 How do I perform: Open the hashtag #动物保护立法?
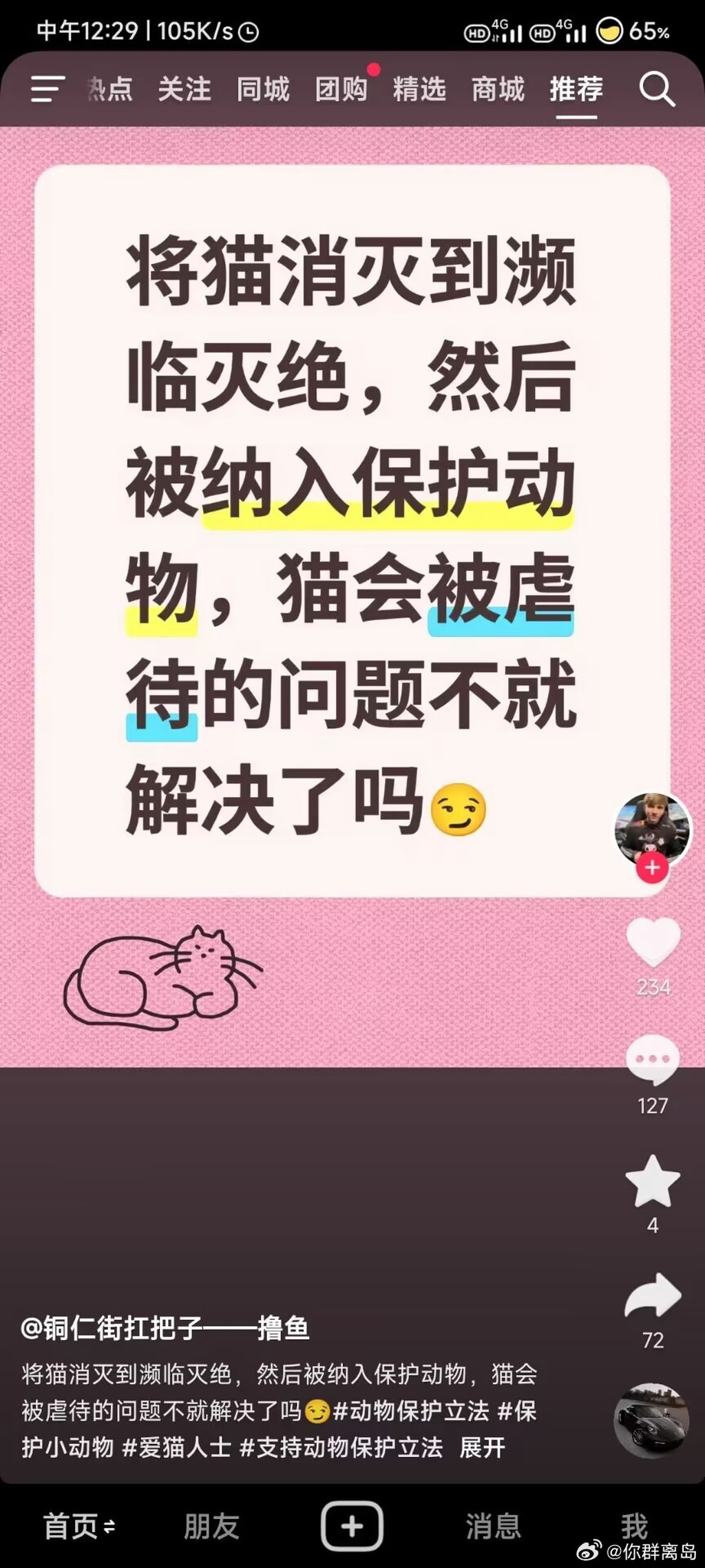[411, 1410]
